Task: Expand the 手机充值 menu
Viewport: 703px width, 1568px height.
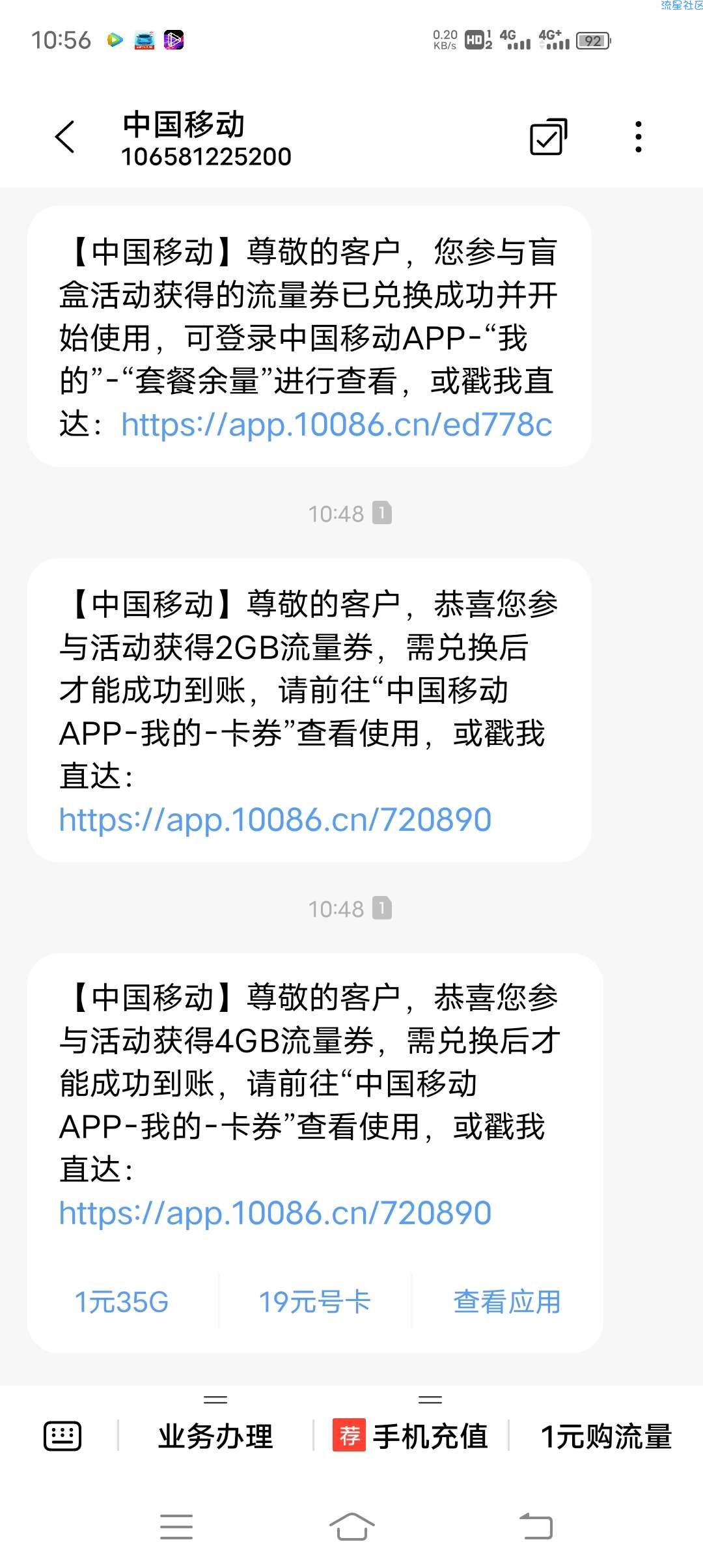Action: pos(411,1436)
